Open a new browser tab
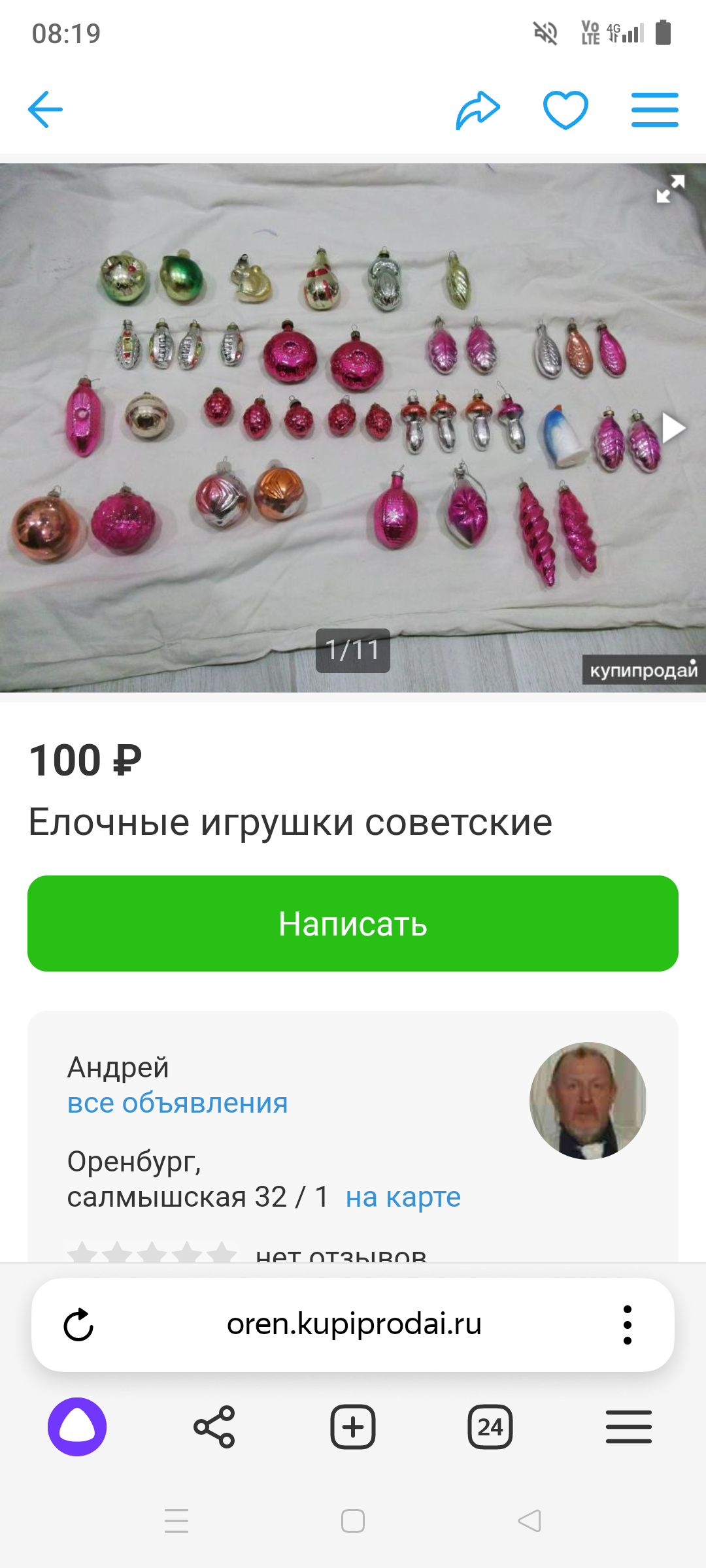Screen dimensions: 706x1568 (353, 1427)
